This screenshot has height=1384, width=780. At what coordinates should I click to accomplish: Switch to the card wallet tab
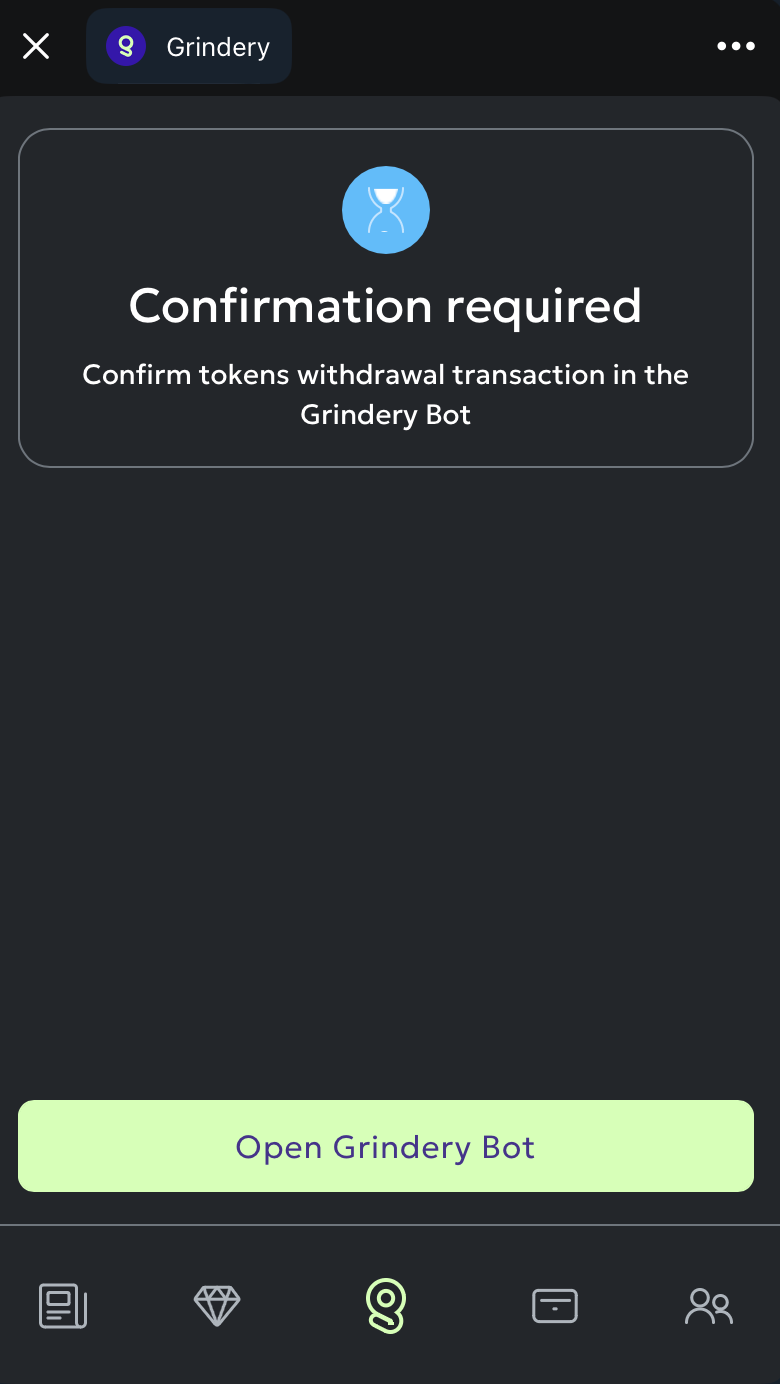click(555, 1306)
